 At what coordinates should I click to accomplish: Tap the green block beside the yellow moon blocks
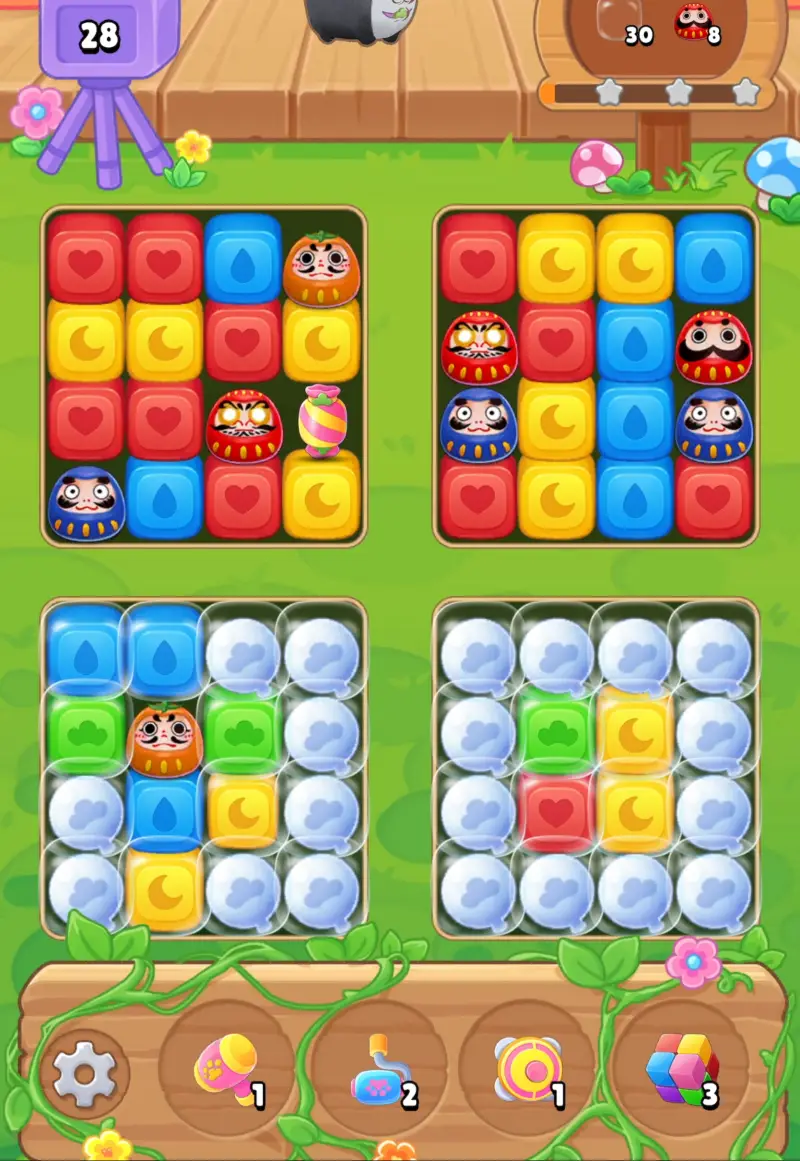[x=556, y=732]
